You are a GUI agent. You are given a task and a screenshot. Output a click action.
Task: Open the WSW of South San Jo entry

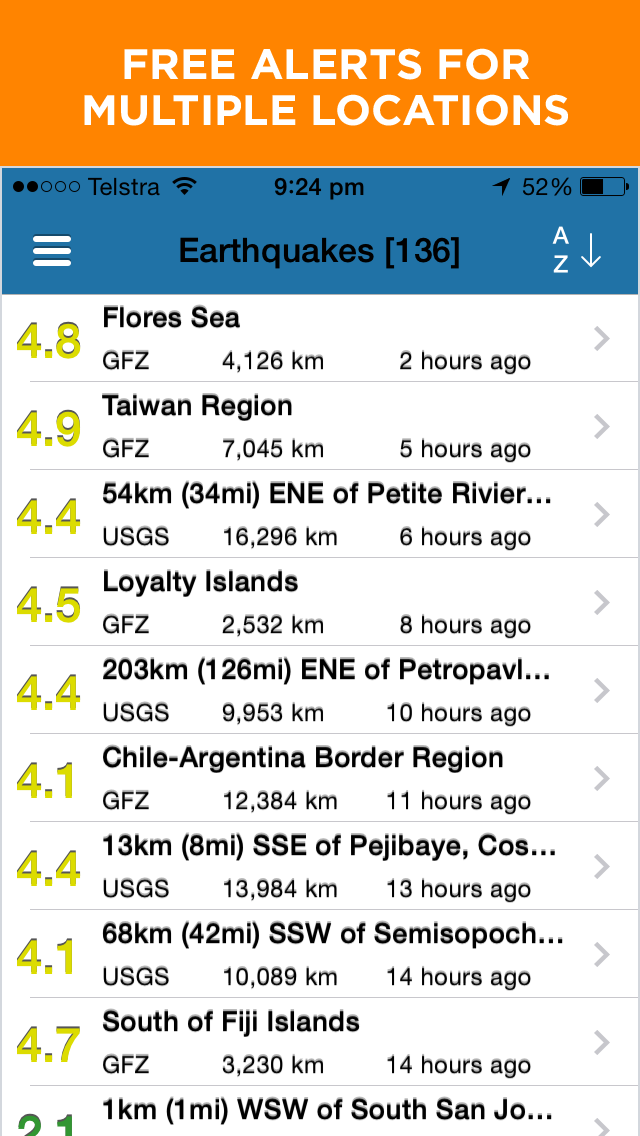point(320,1111)
